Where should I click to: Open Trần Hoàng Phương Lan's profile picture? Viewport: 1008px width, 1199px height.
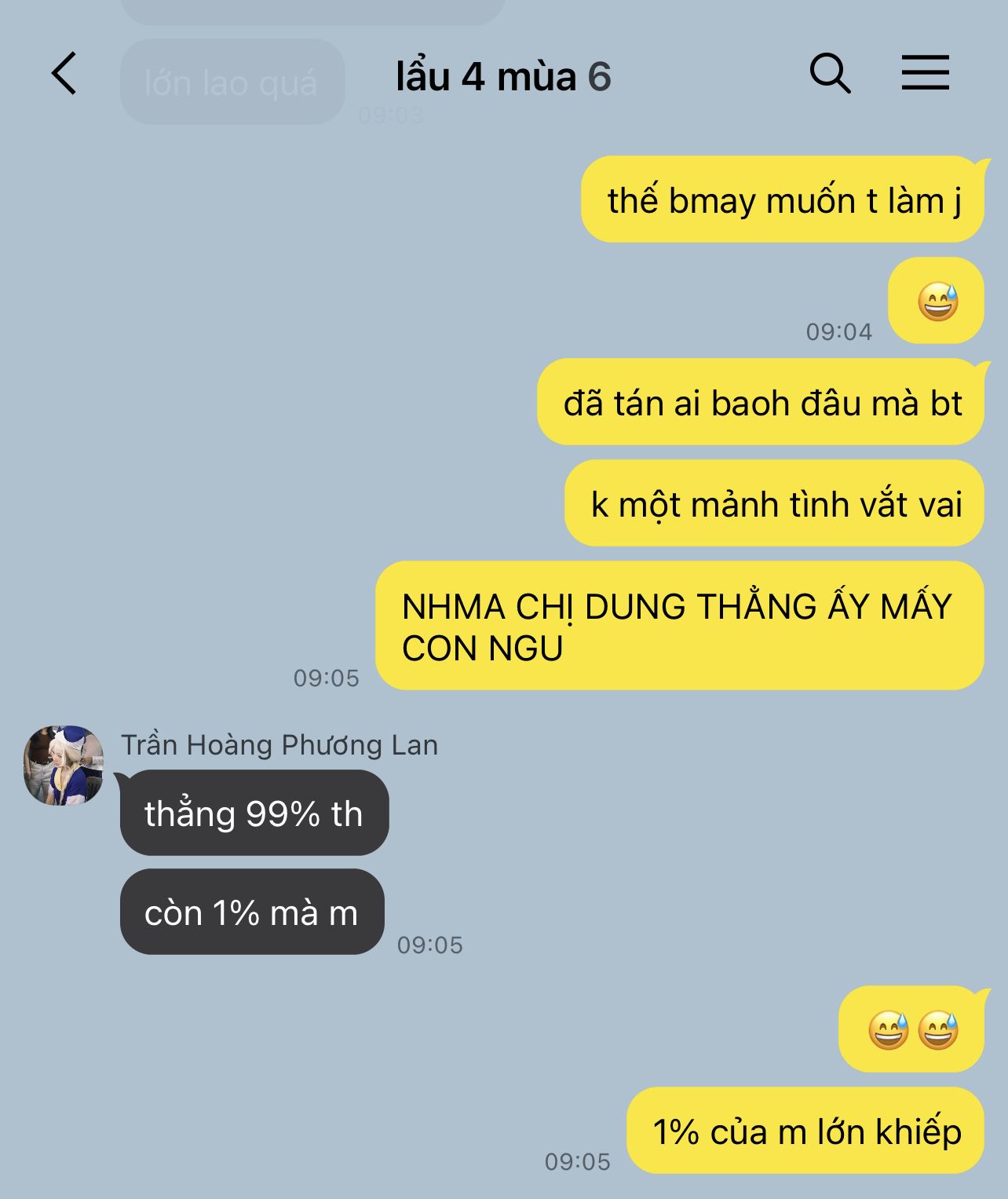coord(64,766)
